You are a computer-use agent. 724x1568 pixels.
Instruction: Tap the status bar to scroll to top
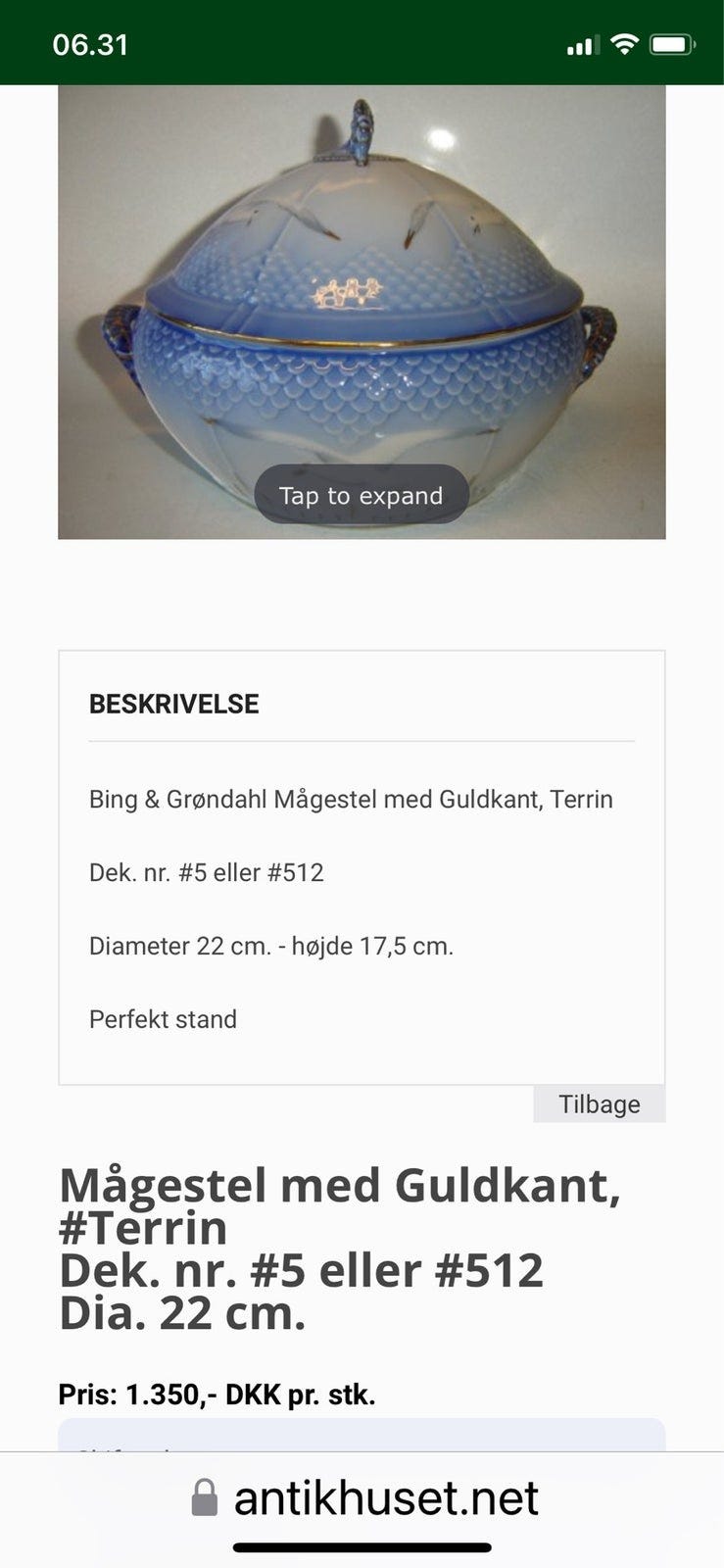tap(362, 43)
